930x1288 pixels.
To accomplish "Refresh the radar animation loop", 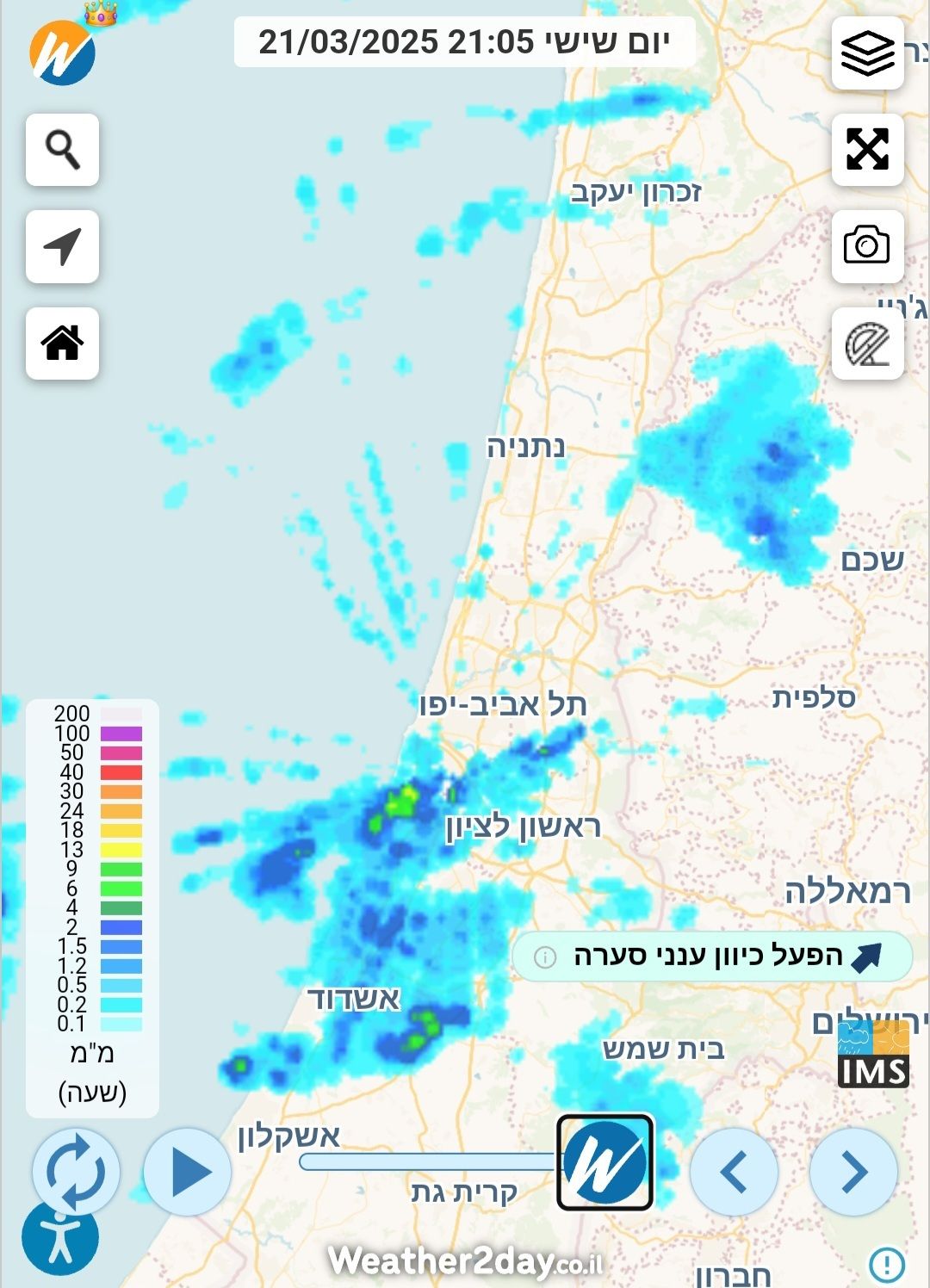I will (x=76, y=1172).
